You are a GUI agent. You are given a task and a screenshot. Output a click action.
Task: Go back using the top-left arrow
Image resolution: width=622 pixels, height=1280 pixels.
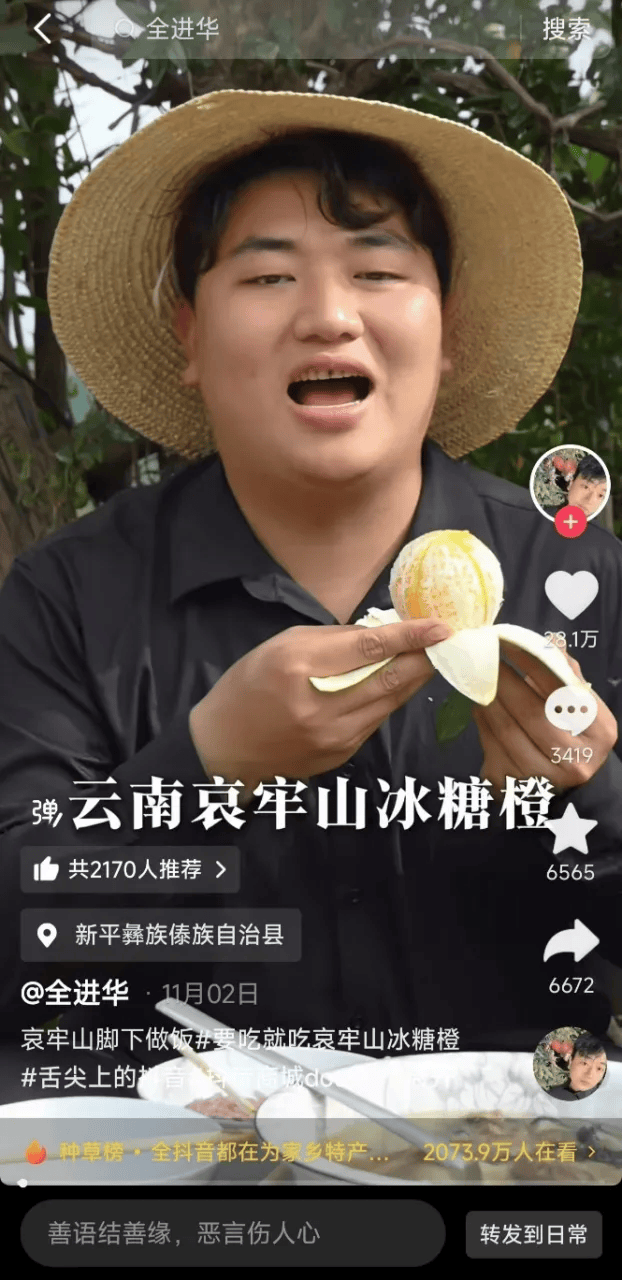[x=42, y=29]
